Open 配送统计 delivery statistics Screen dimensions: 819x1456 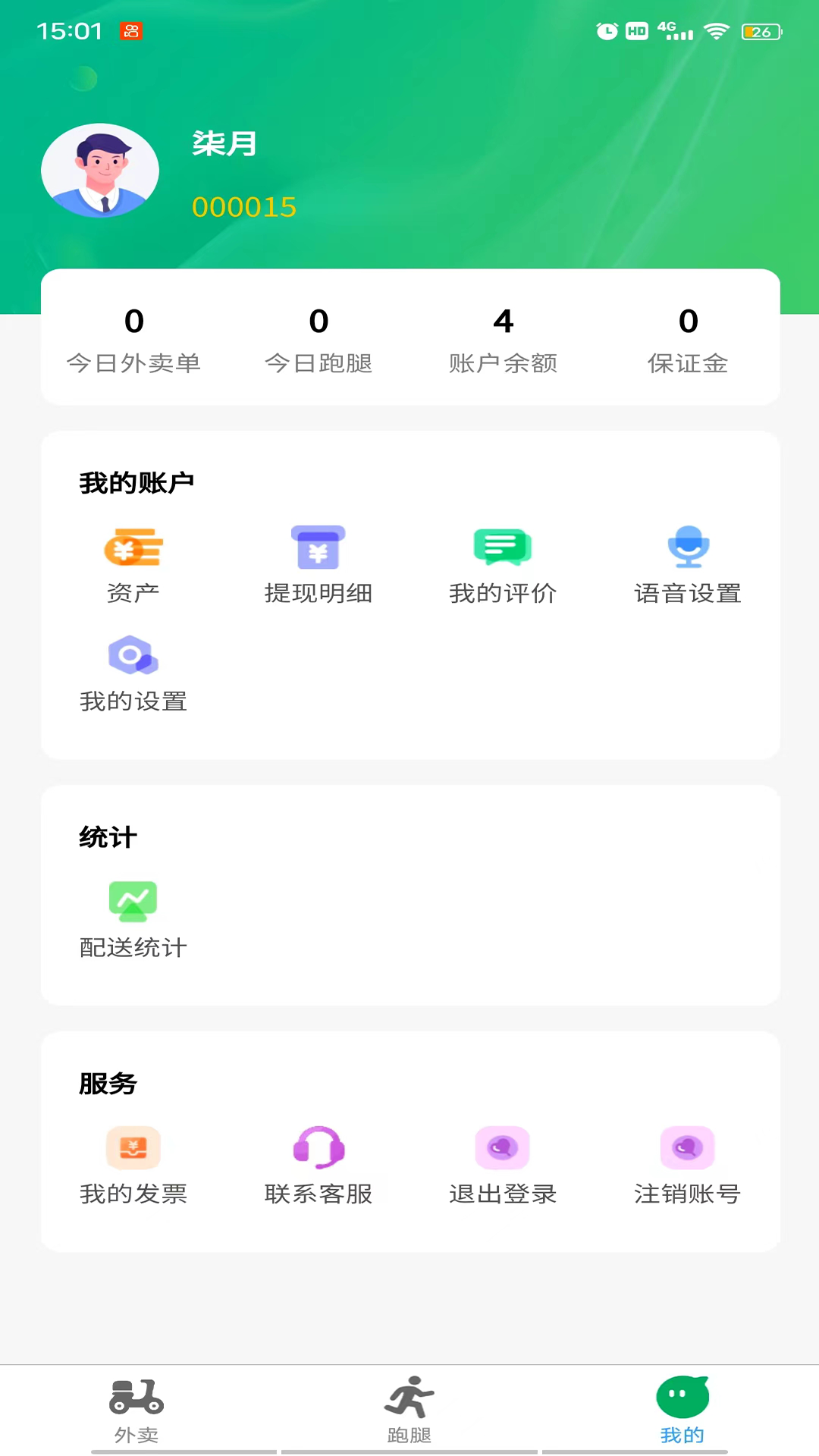pos(133,919)
